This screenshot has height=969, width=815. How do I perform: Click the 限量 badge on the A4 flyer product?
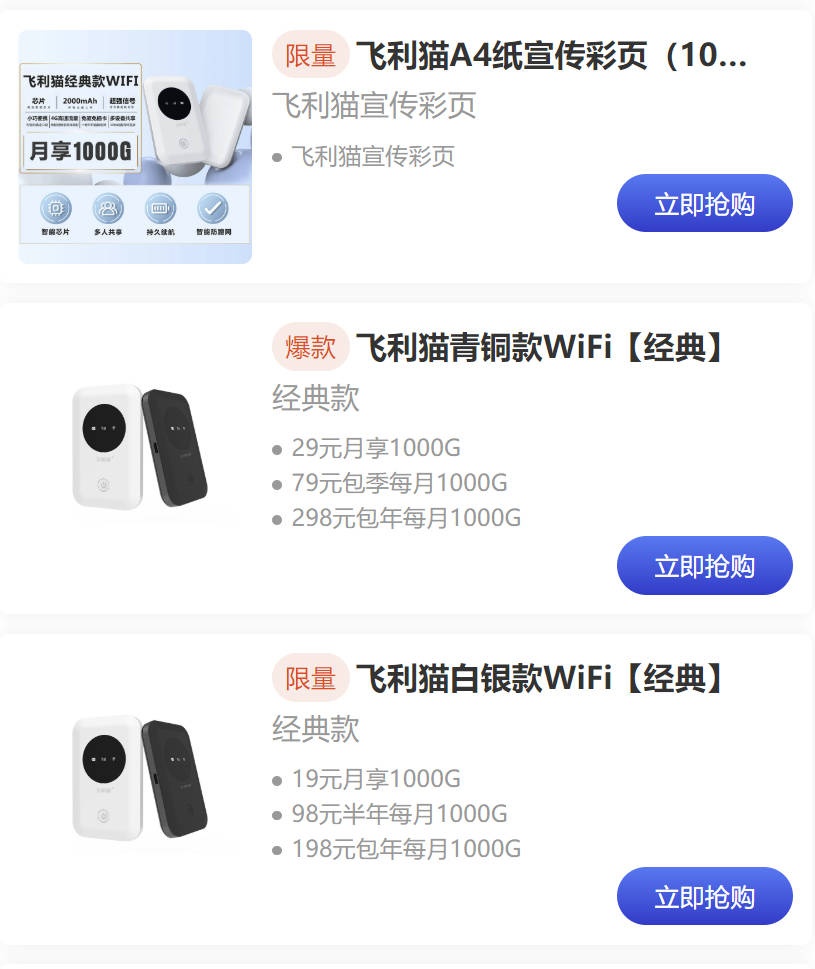pyautogui.click(x=310, y=56)
